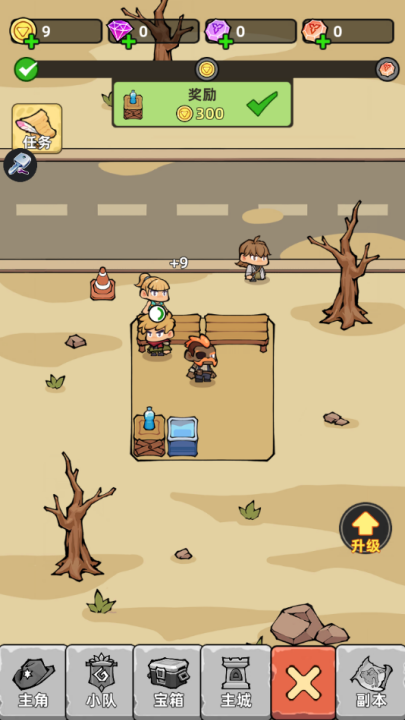Open the 副本 dungeon tab
Viewport: 405px width, 720px height.
[371, 682]
